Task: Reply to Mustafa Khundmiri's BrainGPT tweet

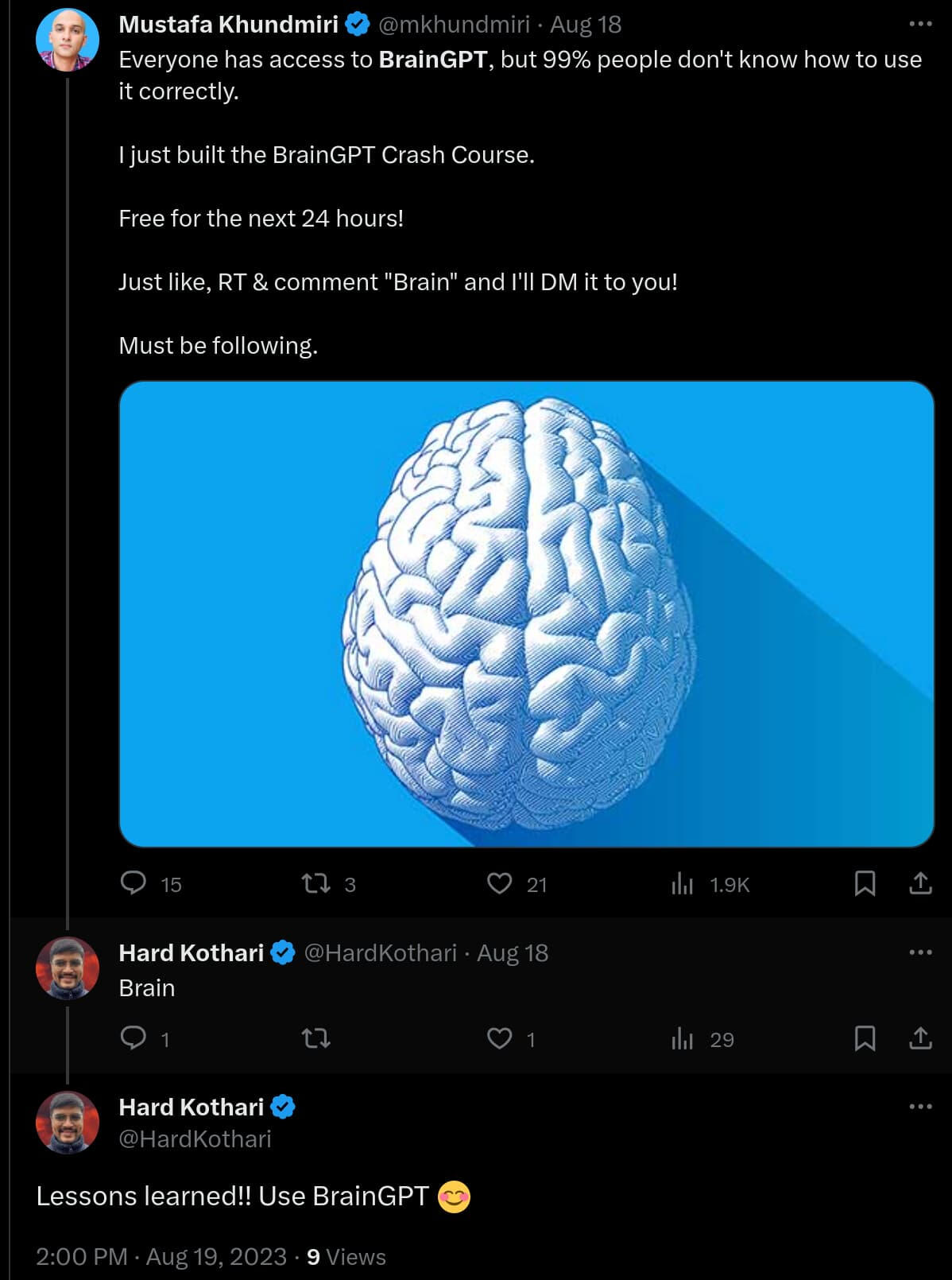Action: (134, 883)
